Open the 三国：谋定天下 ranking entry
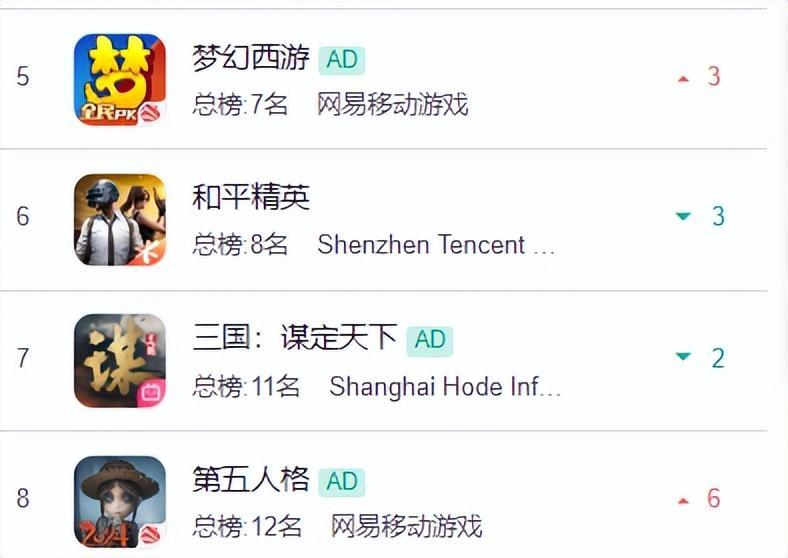 (294, 339)
